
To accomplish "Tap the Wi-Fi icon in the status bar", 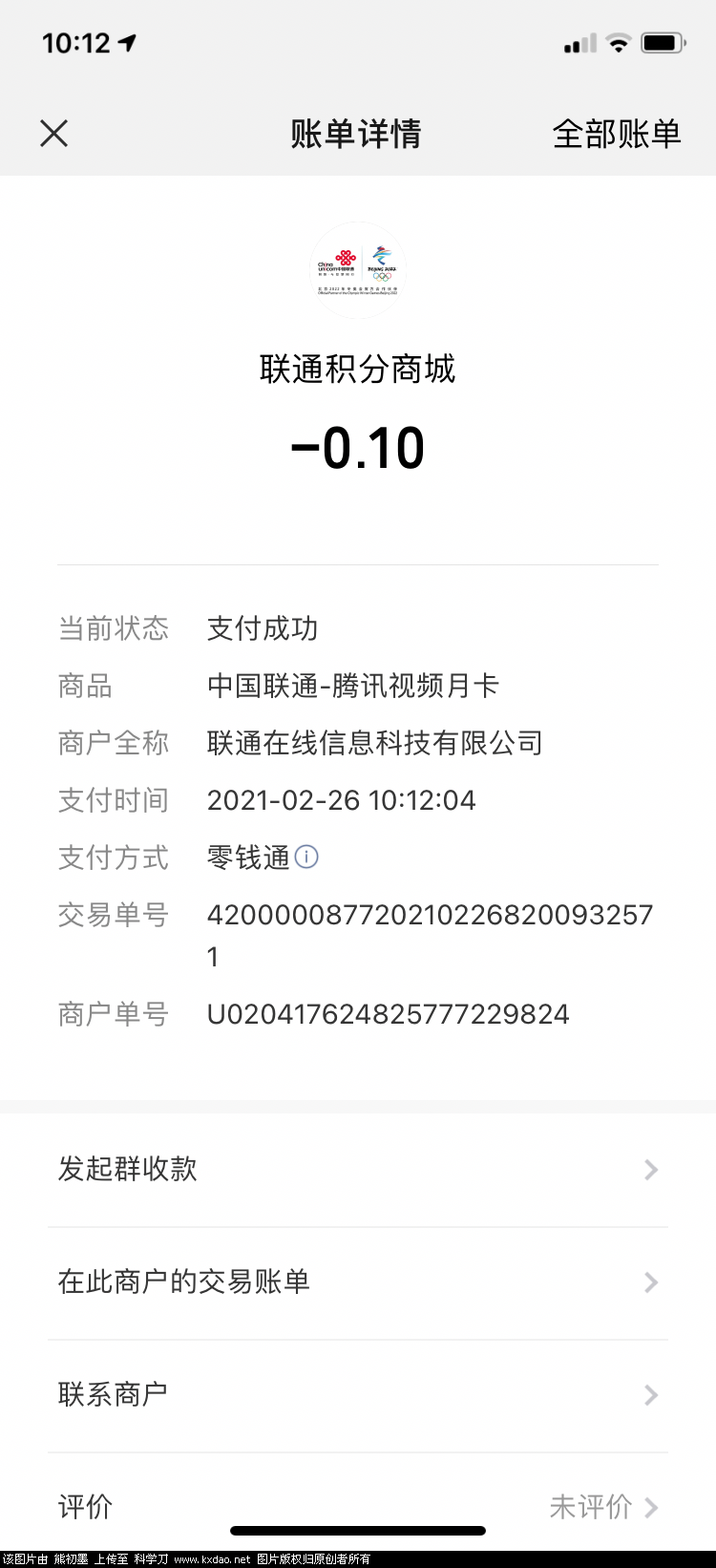I will (621, 42).
